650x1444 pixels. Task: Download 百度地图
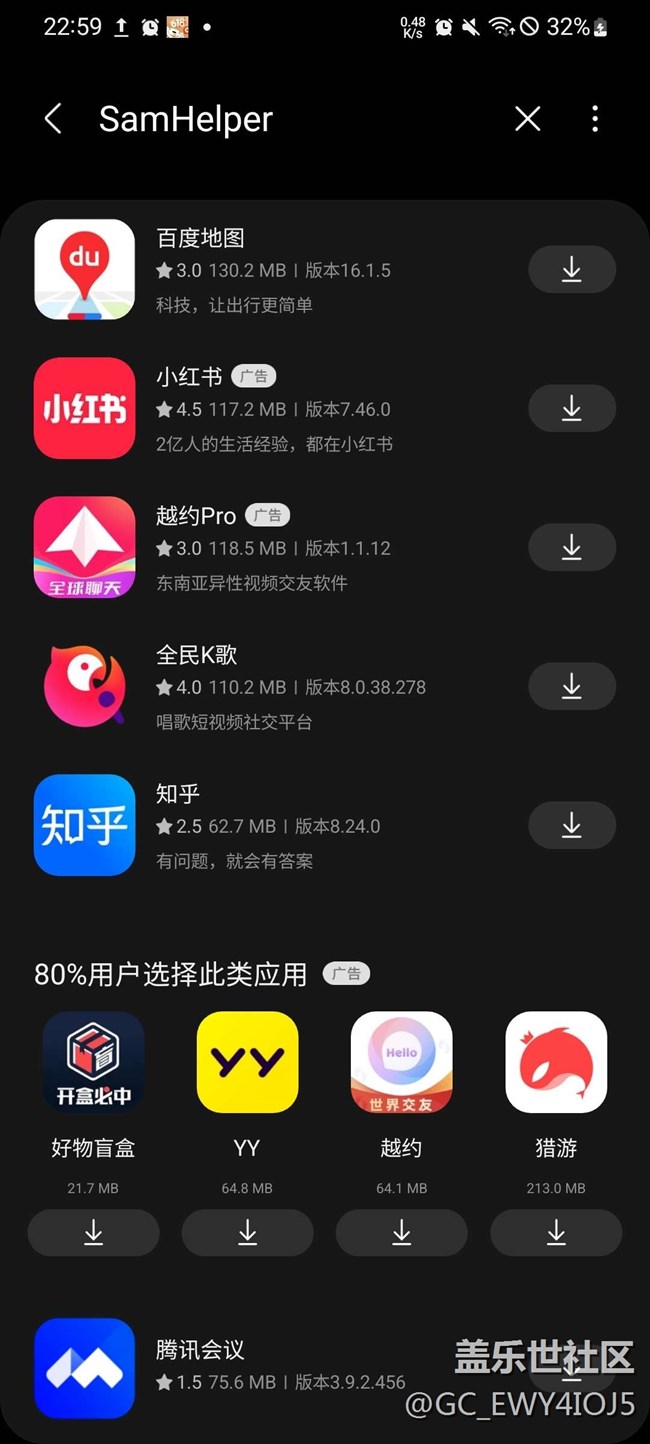(571, 270)
